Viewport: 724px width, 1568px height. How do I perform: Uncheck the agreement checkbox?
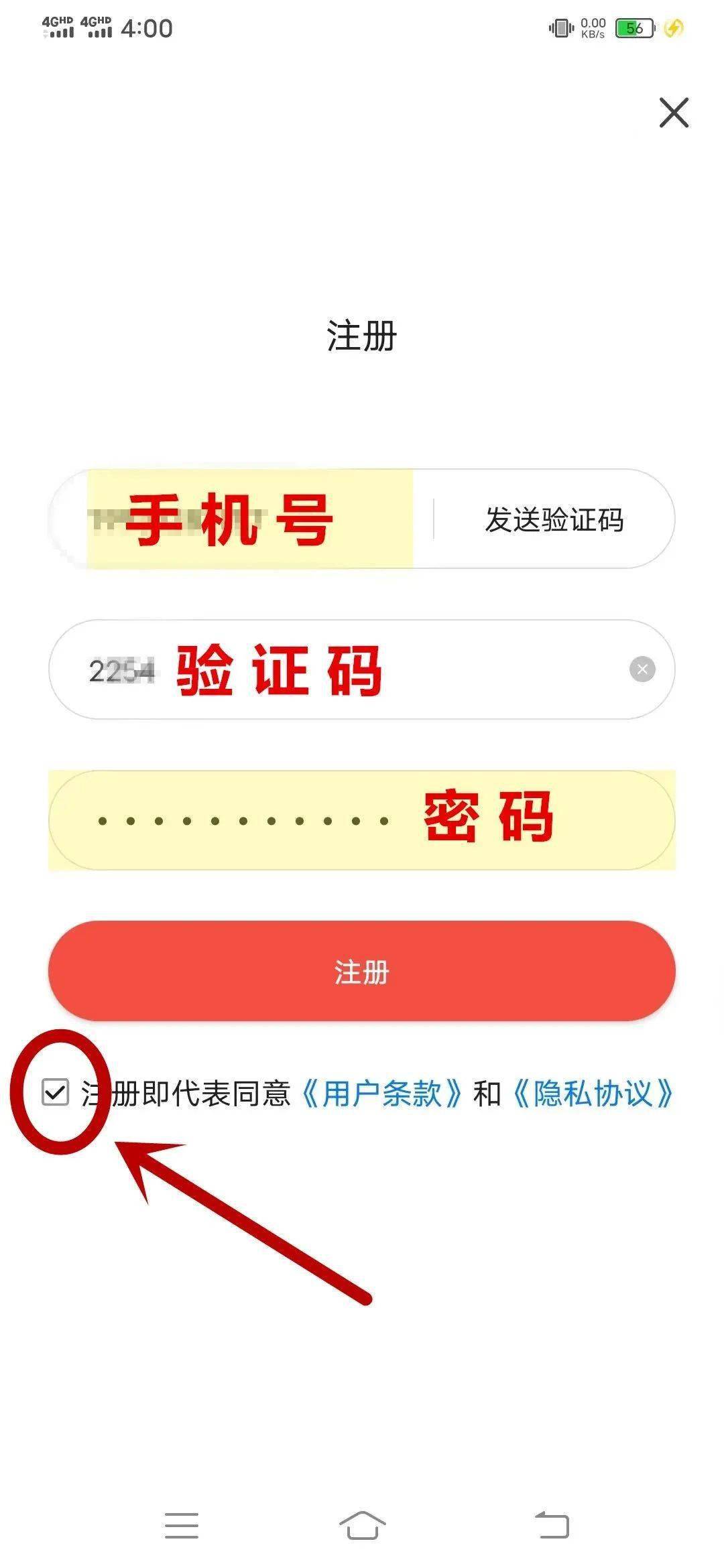(55, 1092)
